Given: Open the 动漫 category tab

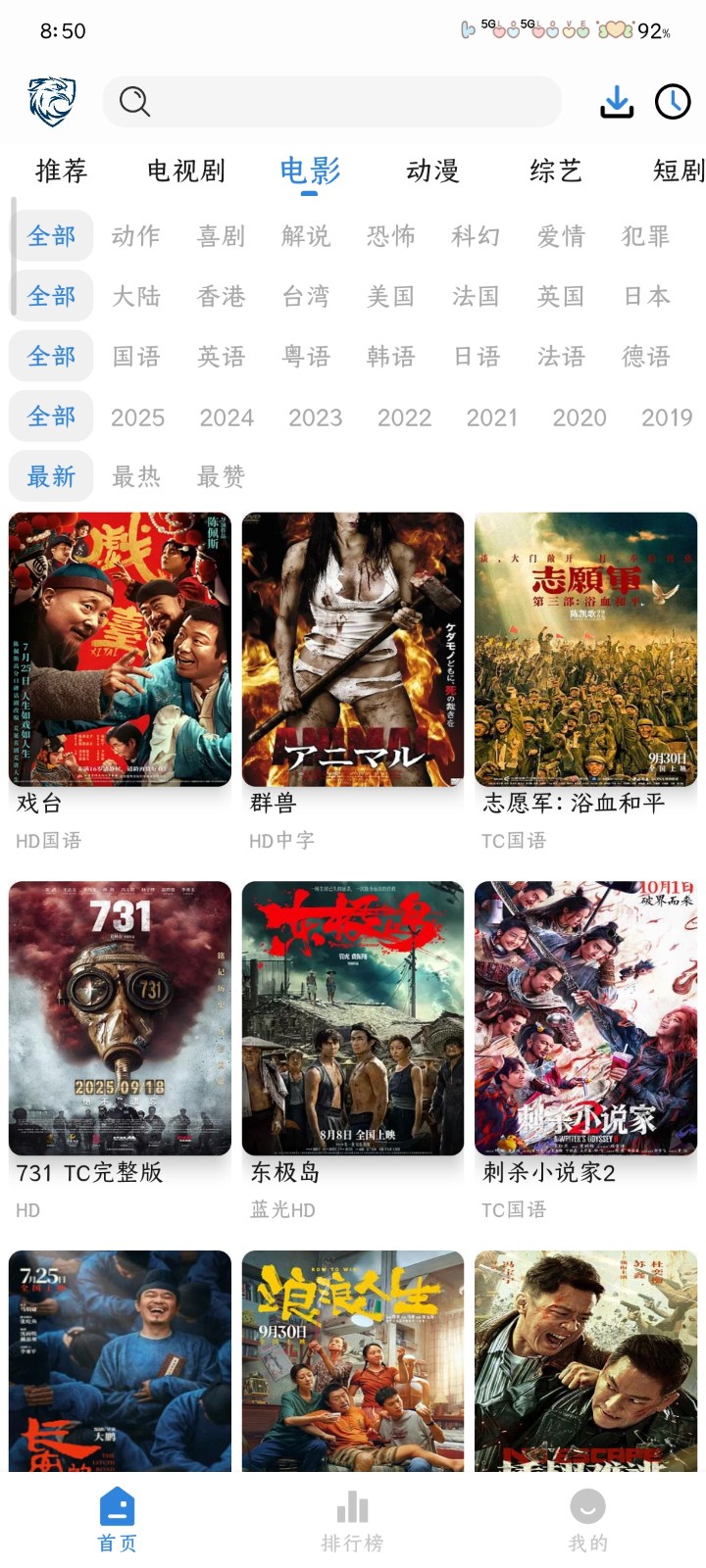Looking at the screenshot, I should (431, 170).
